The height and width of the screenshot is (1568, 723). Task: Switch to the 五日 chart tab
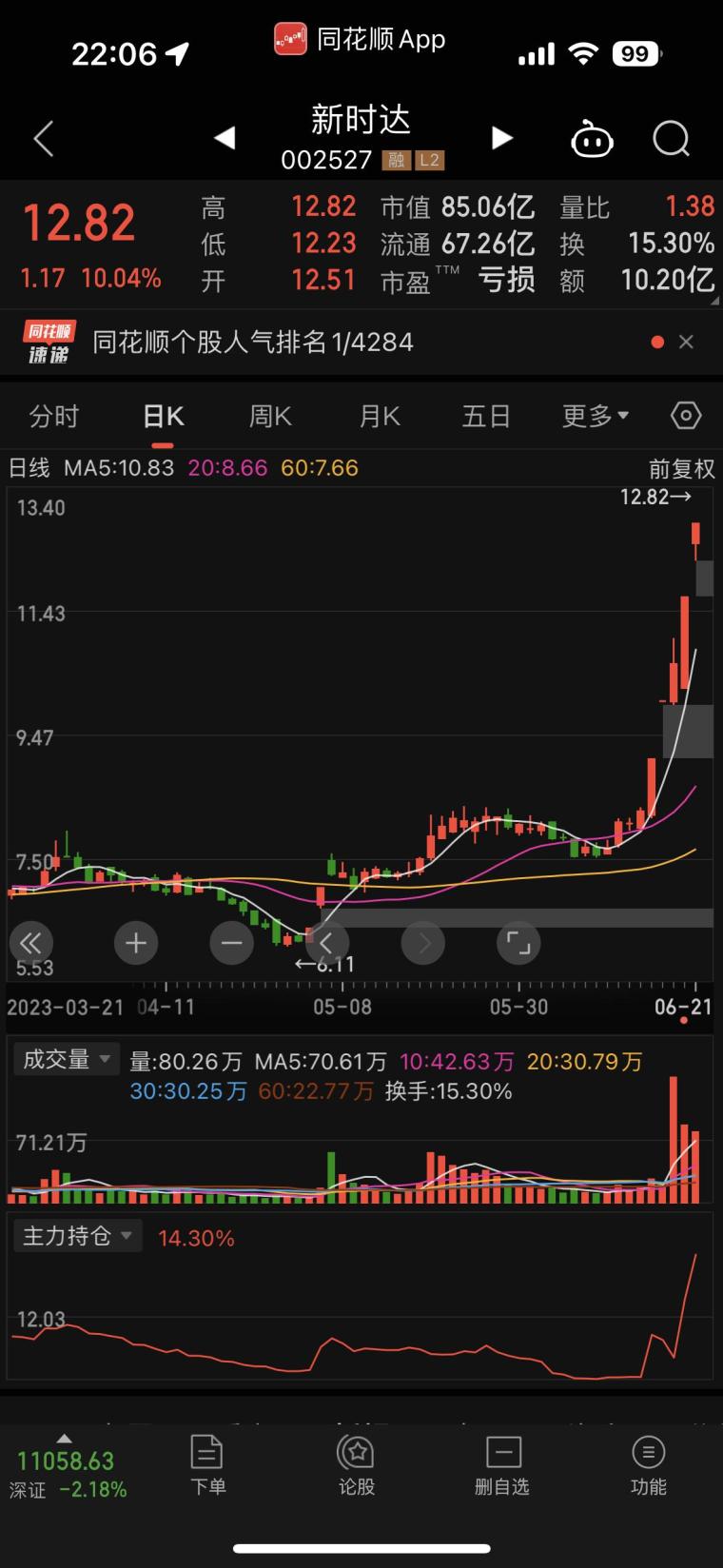pyautogui.click(x=486, y=417)
